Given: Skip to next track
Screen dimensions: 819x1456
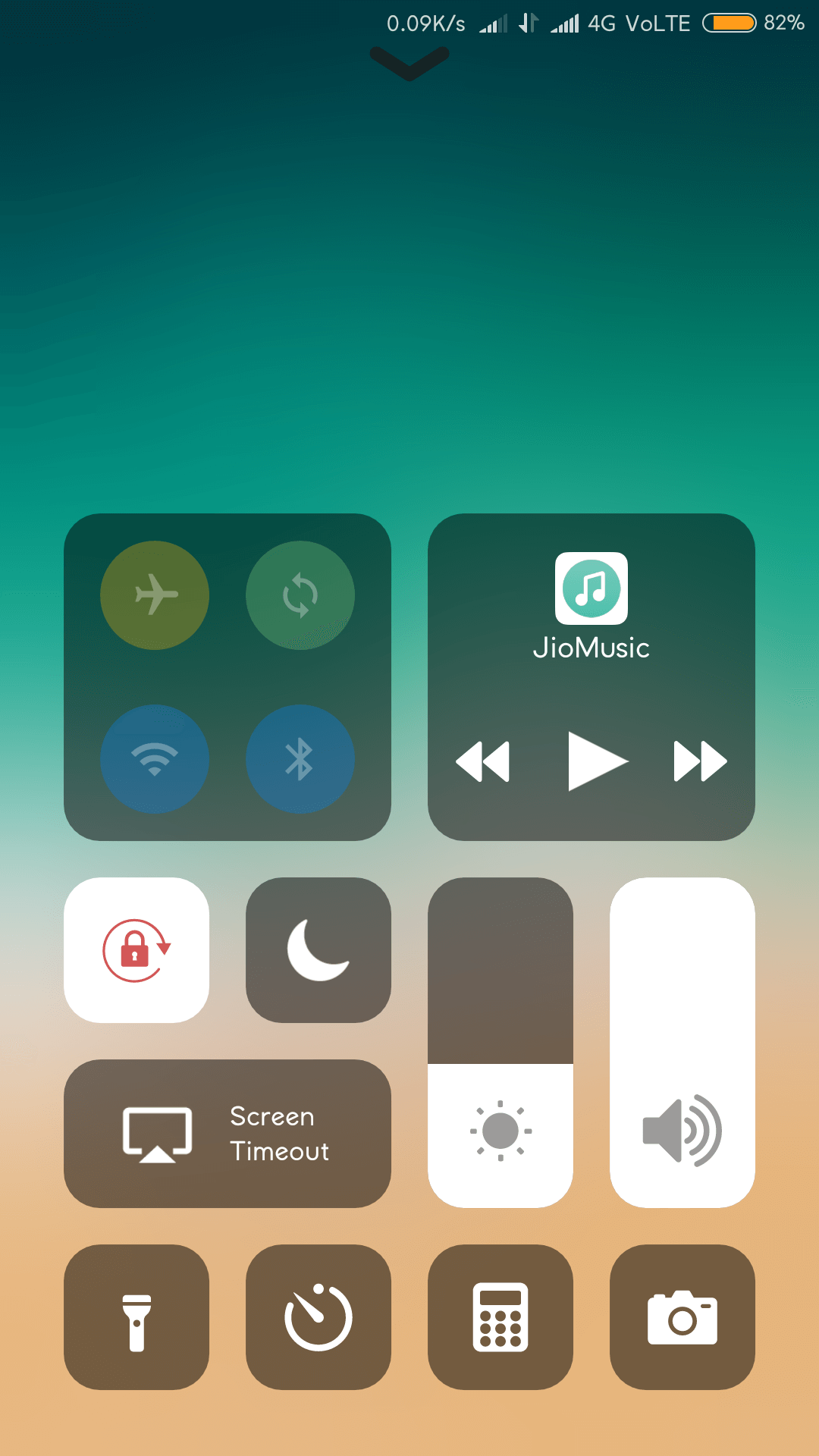Looking at the screenshot, I should [699, 761].
